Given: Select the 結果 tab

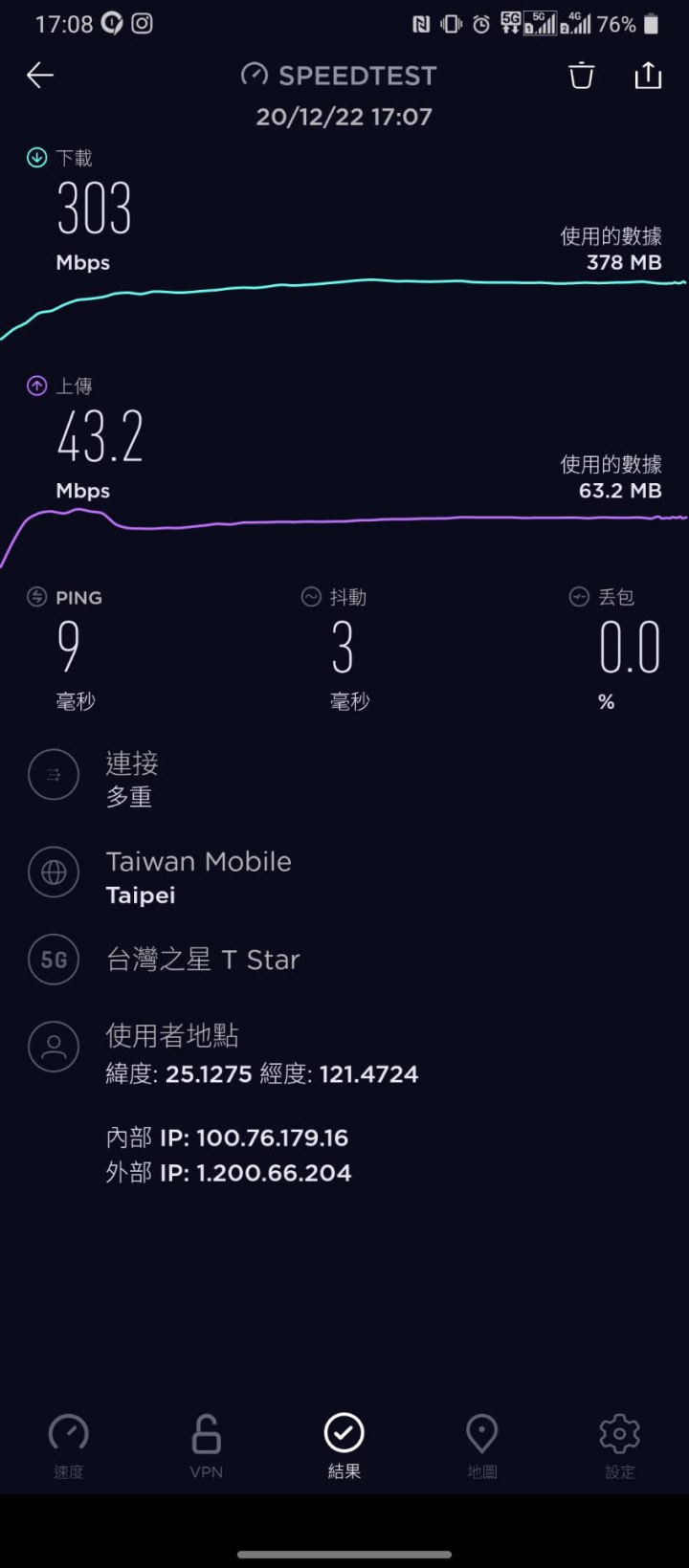Looking at the screenshot, I should tap(344, 1447).
